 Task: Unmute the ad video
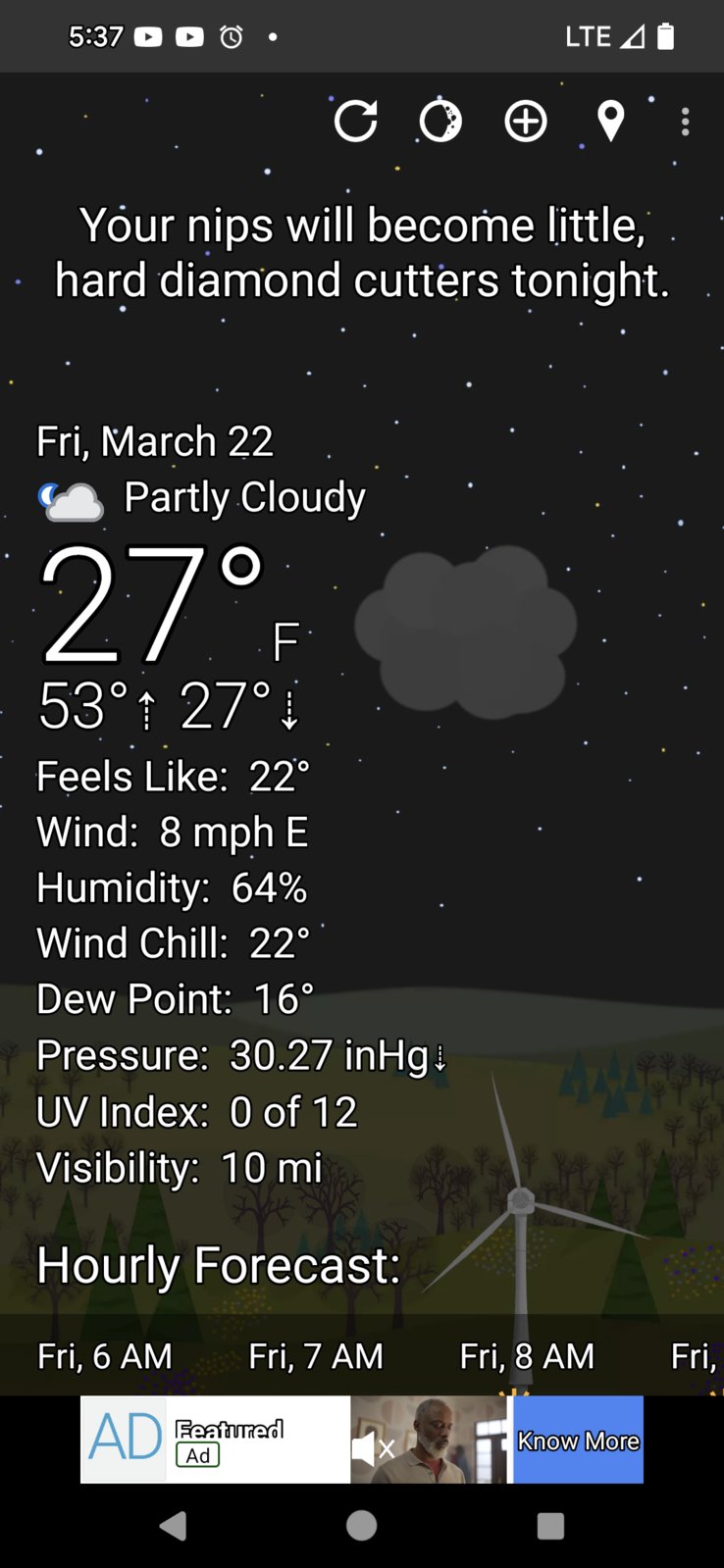pyautogui.click(x=373, y=1448)
